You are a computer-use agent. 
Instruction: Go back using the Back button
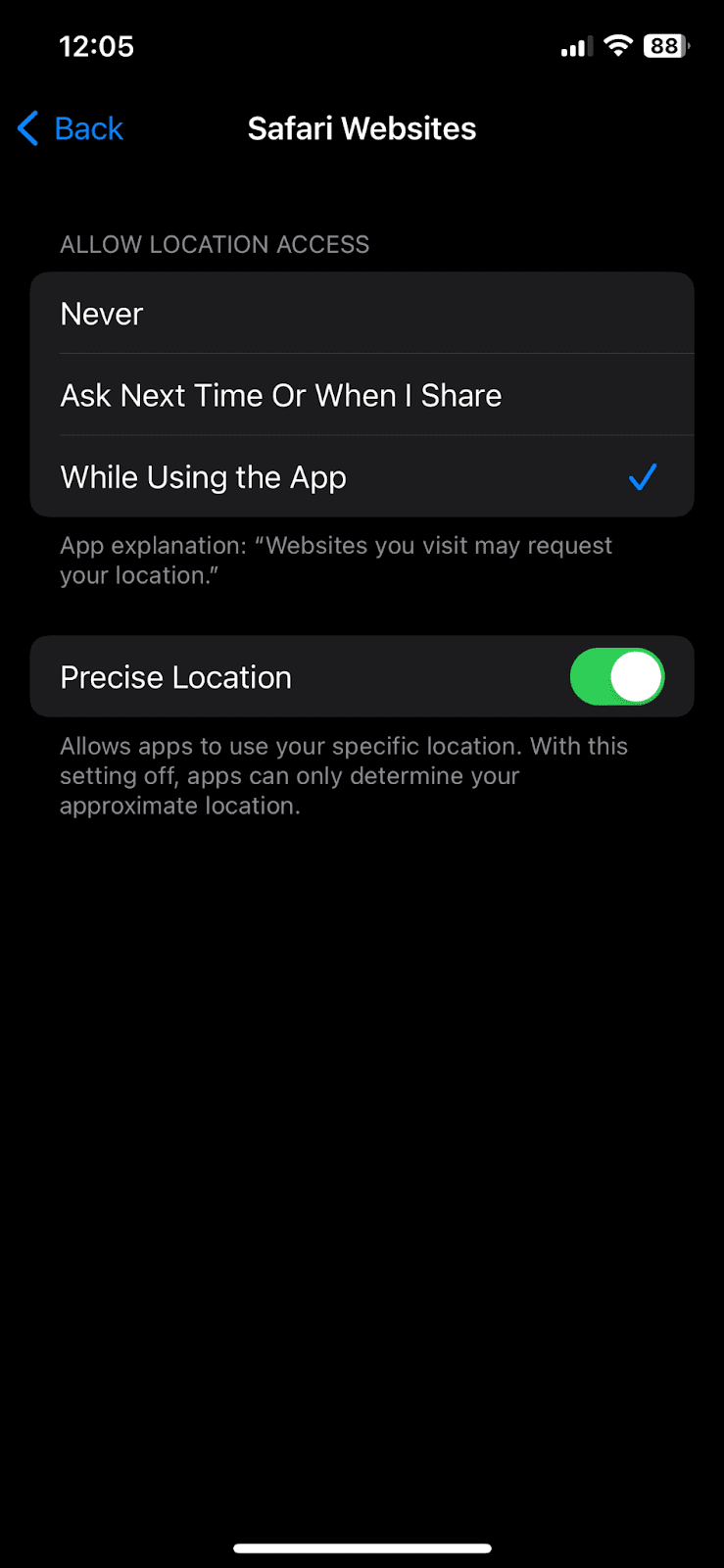71,128
